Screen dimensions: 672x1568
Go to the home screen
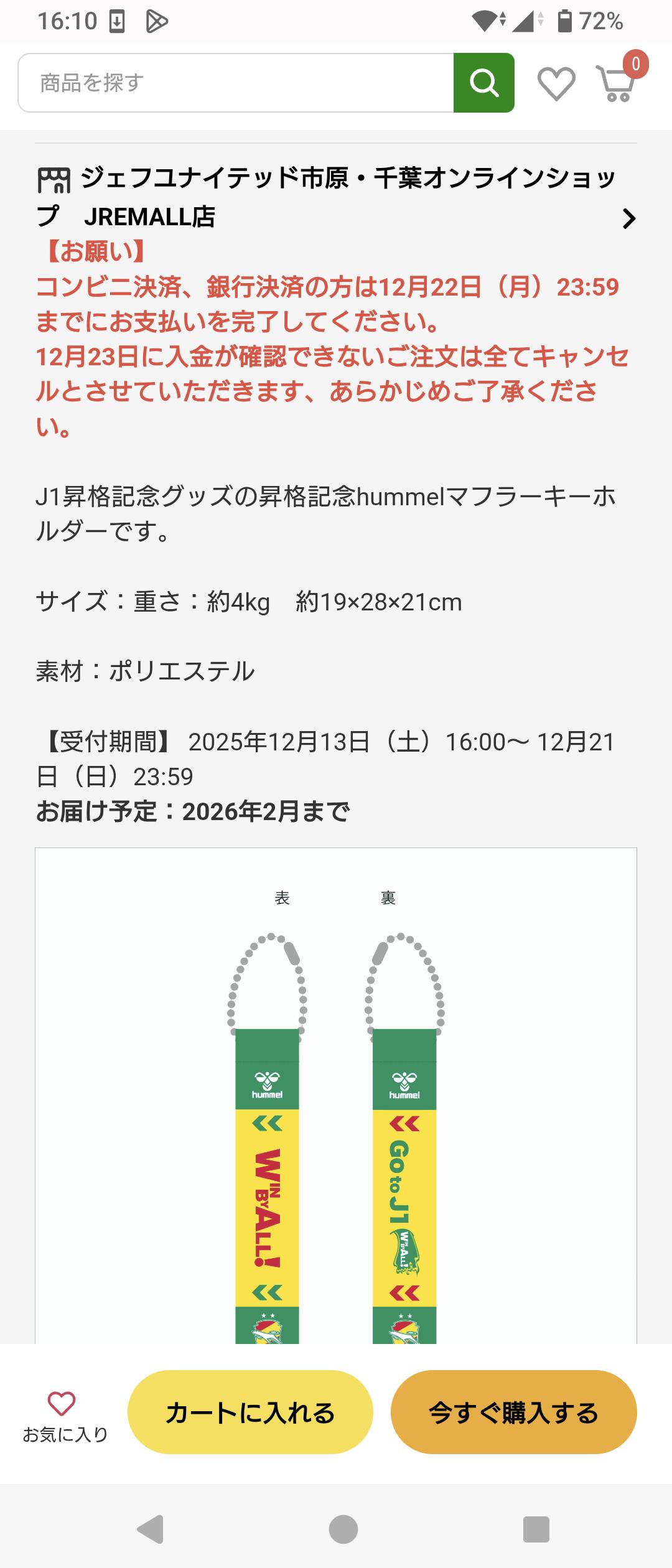pos(343,1529)
